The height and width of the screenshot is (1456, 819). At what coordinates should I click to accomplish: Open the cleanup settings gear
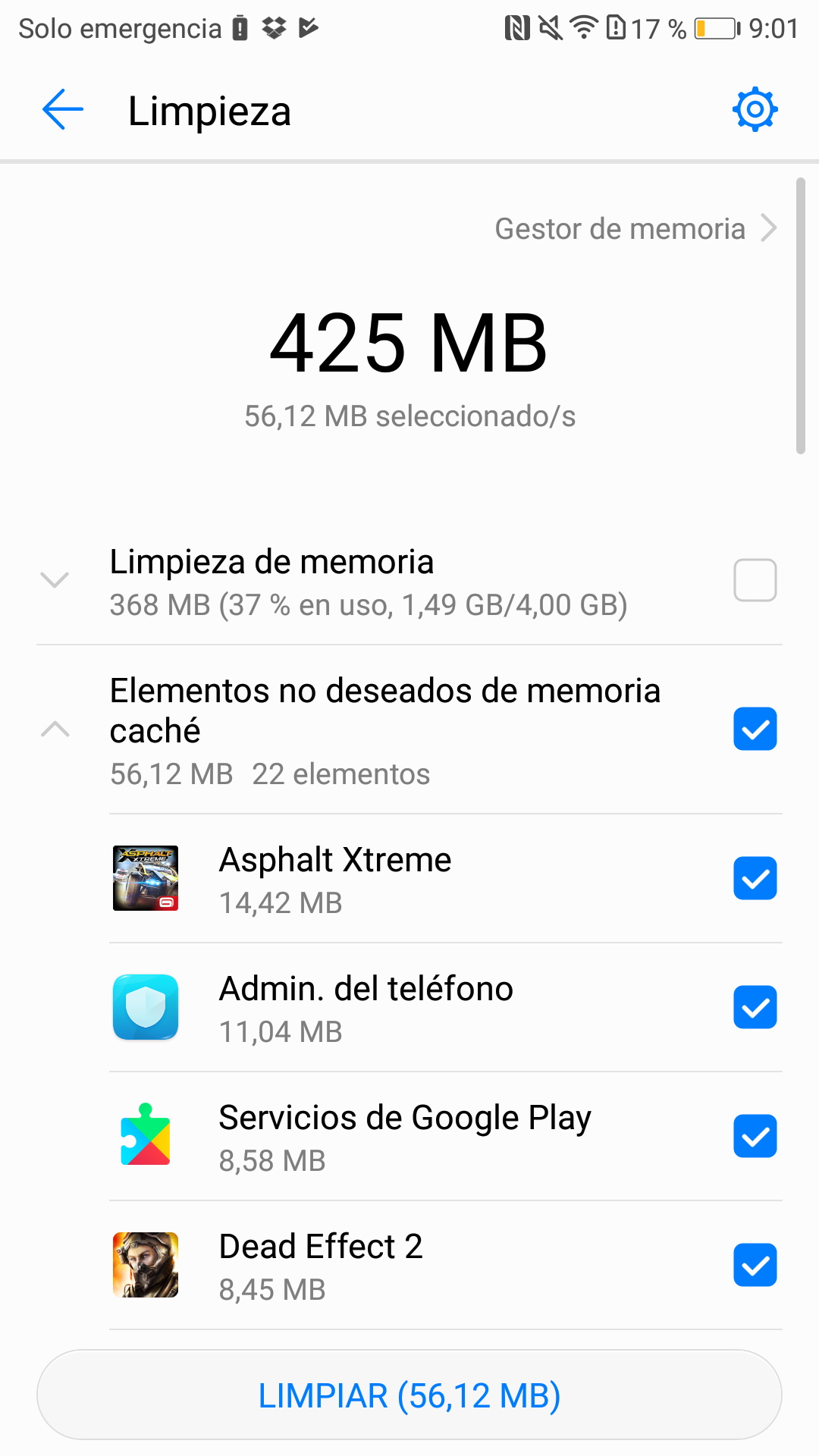click(x=755, y=110)
